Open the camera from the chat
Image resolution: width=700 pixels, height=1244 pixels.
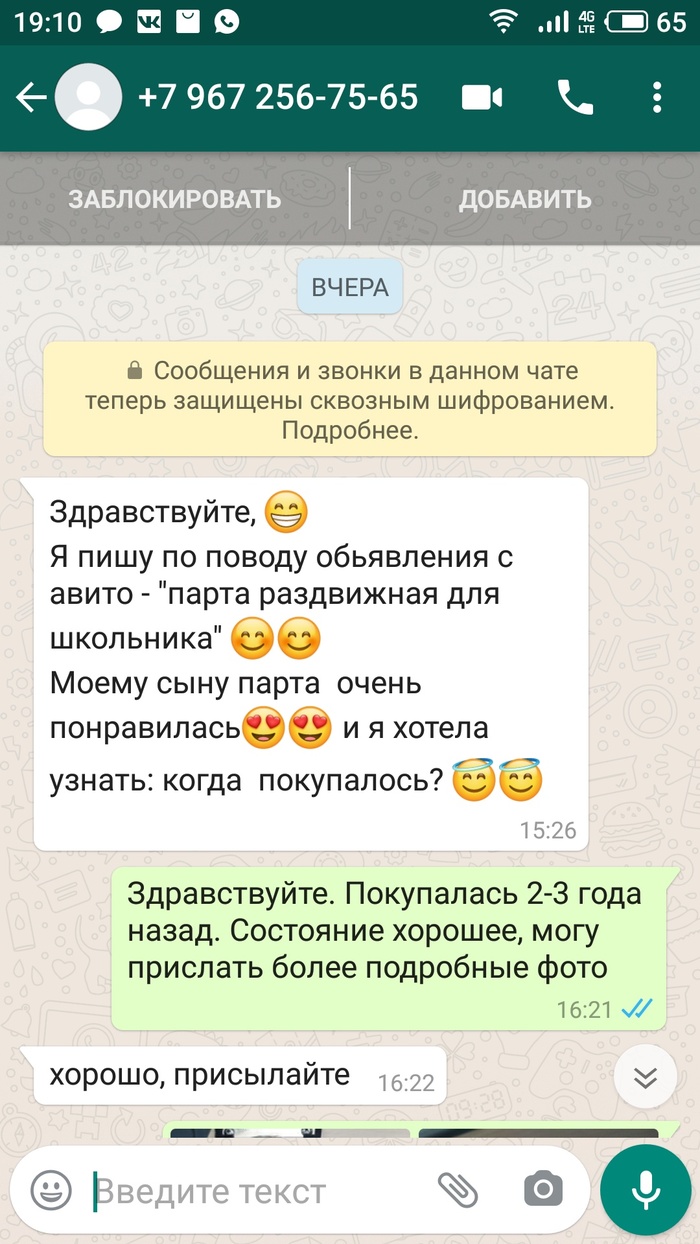click(x=543, y=1190)
